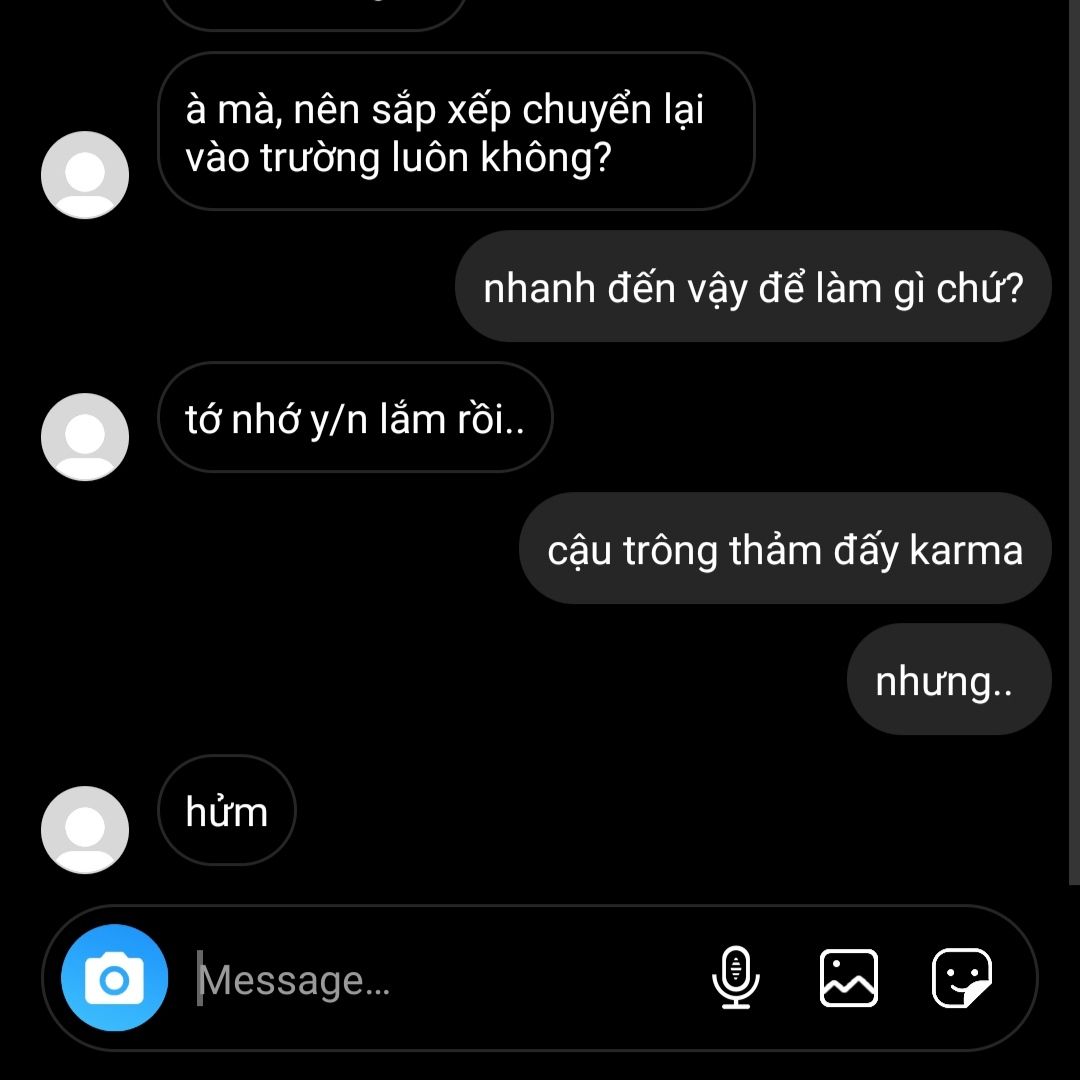Record a voice message with the microphone

tap(736, 977)
